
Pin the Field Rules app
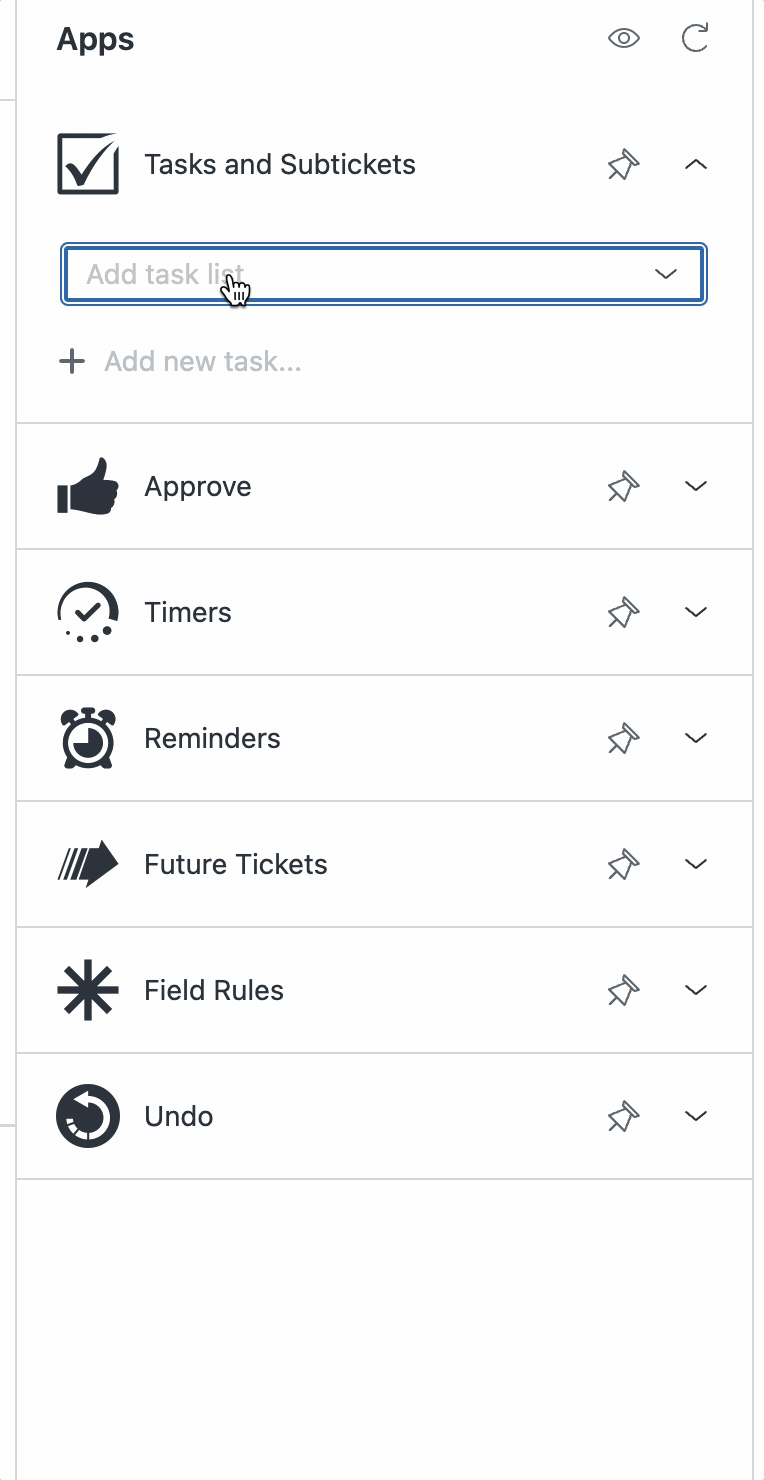pos(624,991)
